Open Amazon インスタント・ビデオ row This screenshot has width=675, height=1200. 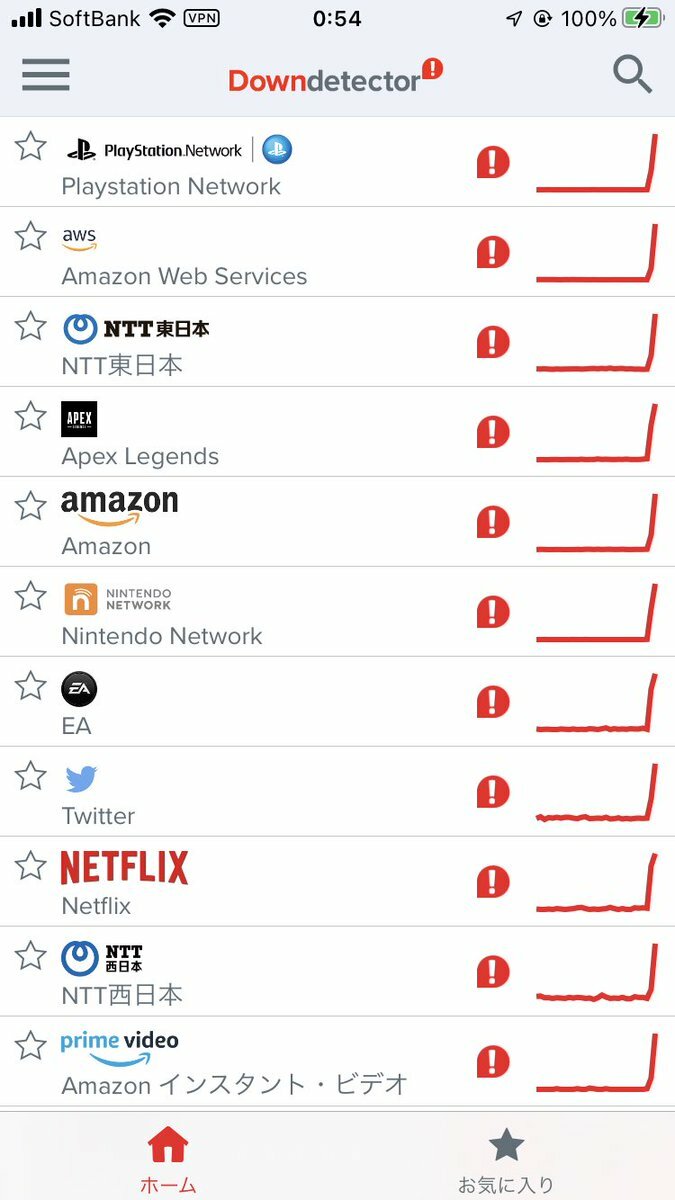tap(337, 1062)
